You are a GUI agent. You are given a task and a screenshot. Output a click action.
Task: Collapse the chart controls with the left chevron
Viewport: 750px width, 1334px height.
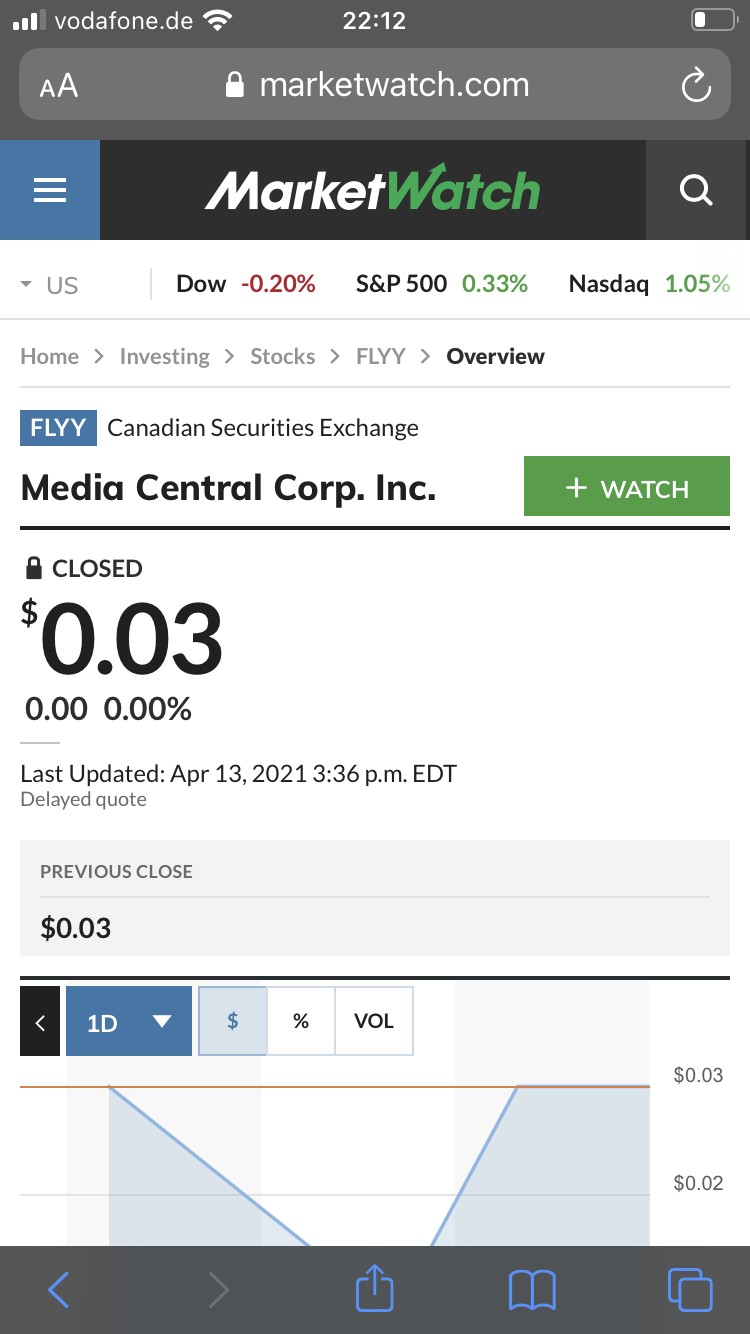click(x=39, y=1020)
